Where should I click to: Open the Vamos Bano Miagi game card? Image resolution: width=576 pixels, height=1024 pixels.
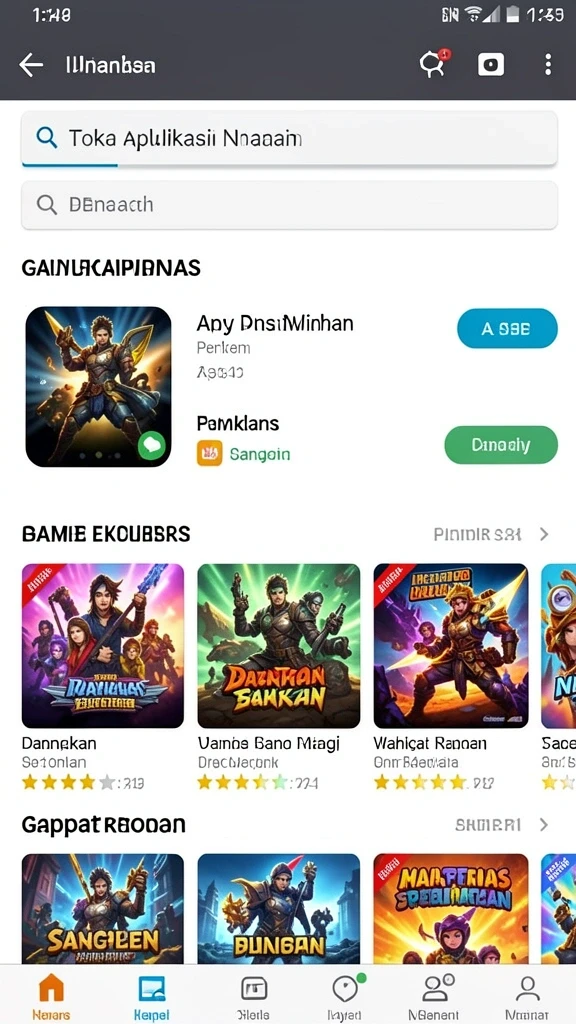(279, 677)
